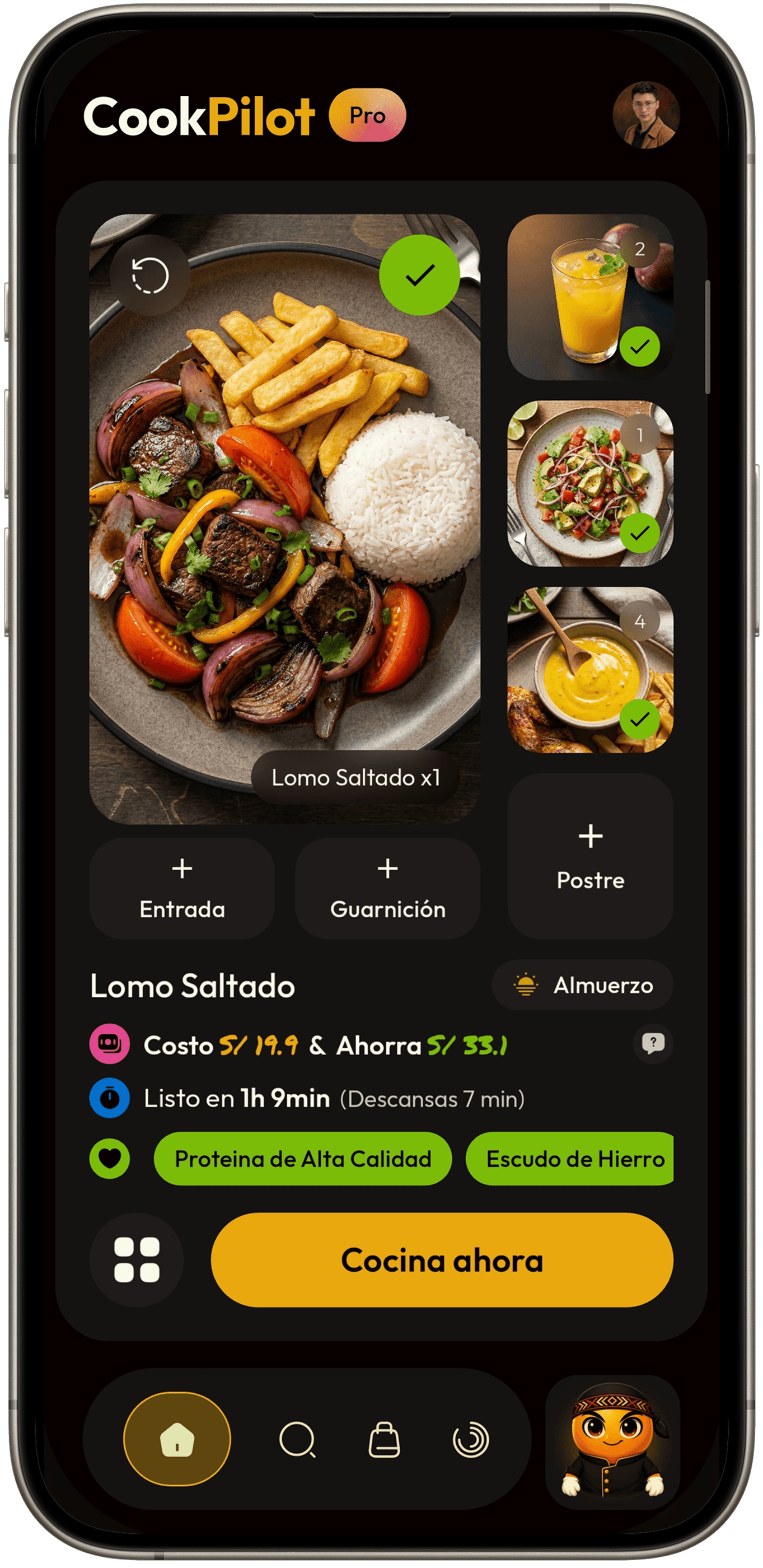Open the four-square grid menu
763x1568 pixels.
pyautogui.click(x=137, y=1259)
